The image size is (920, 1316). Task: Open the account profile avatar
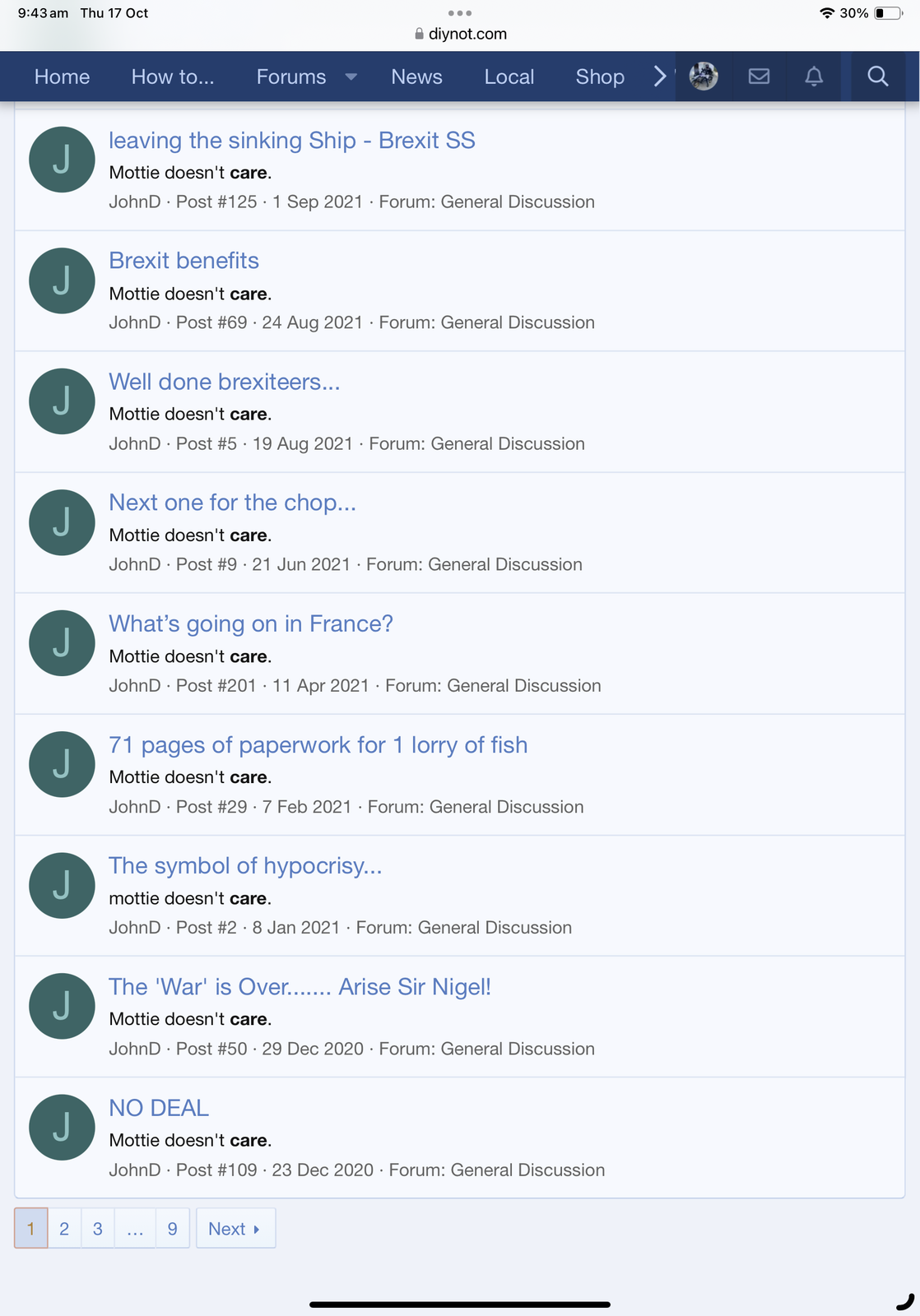704,76
